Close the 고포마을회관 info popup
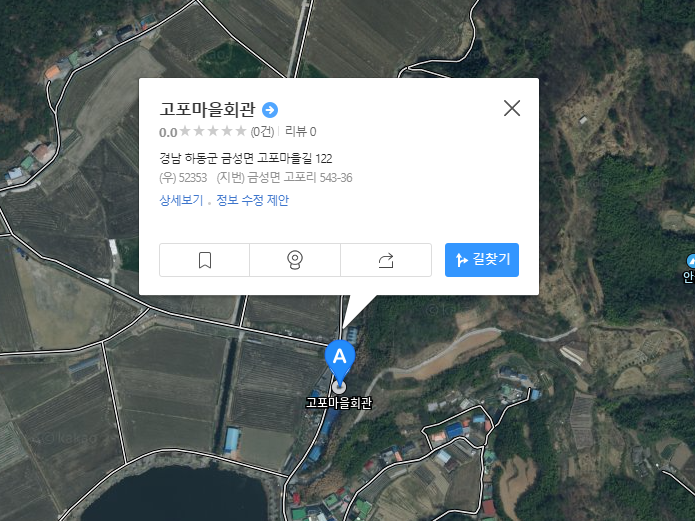695x521 pixels. (512, 108)
